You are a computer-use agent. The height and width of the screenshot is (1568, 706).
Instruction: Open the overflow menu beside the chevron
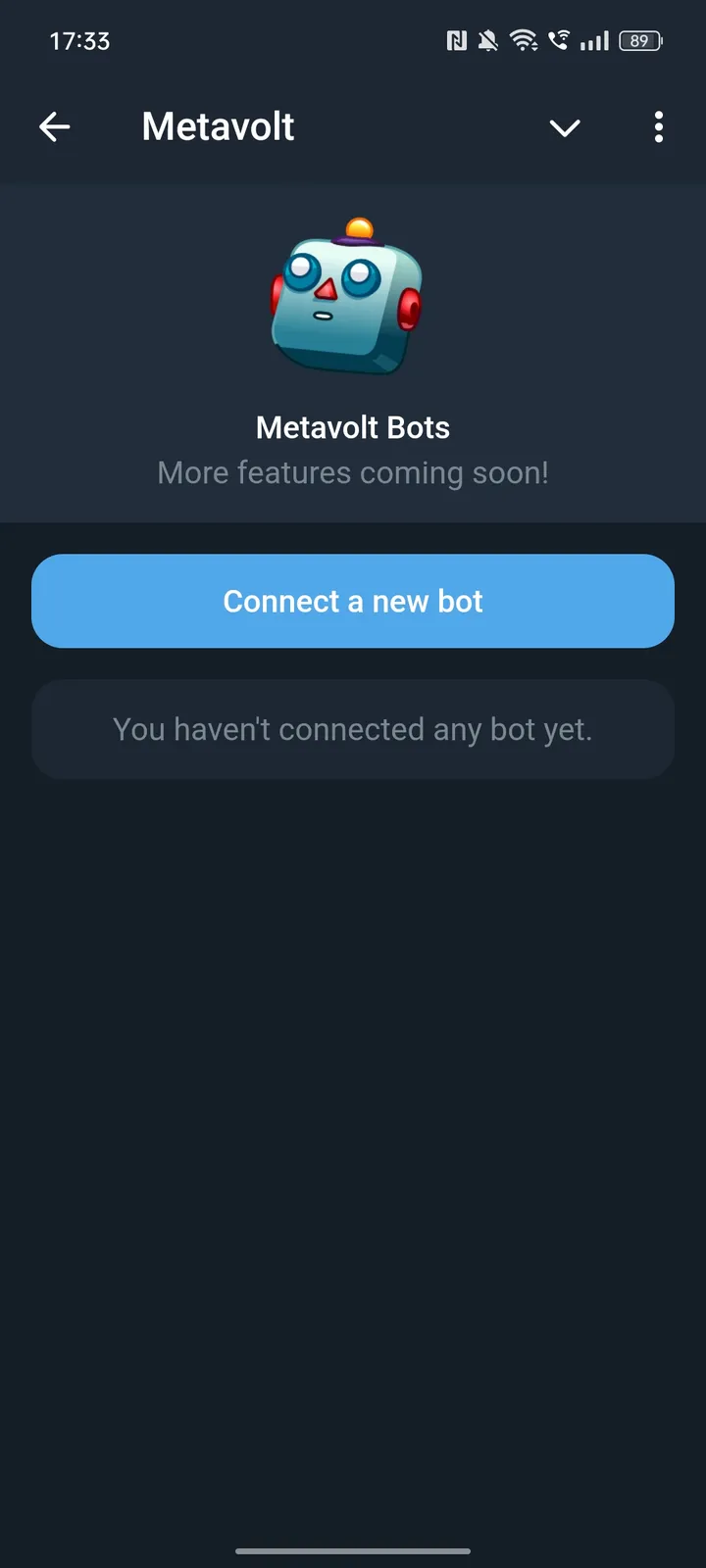(x=658, y=127)
